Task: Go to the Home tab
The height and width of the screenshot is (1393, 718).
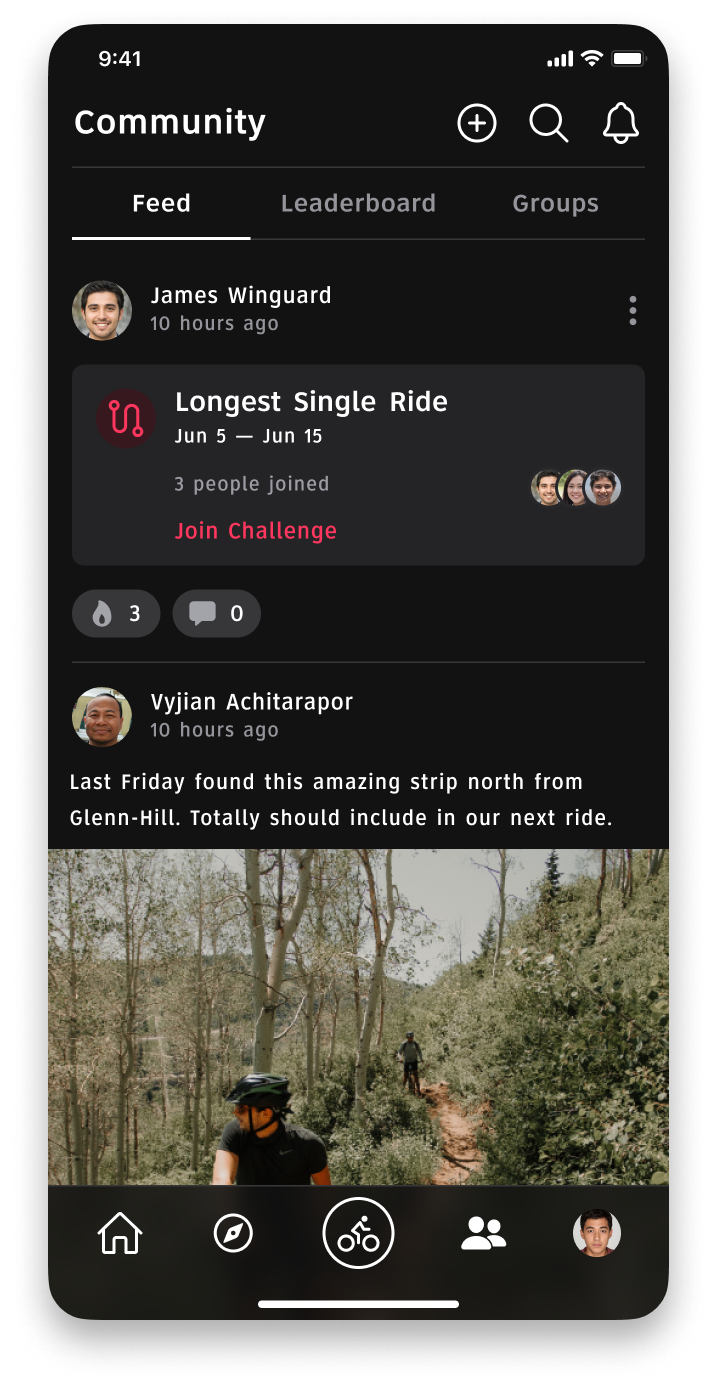Action: pos(120,1234)
